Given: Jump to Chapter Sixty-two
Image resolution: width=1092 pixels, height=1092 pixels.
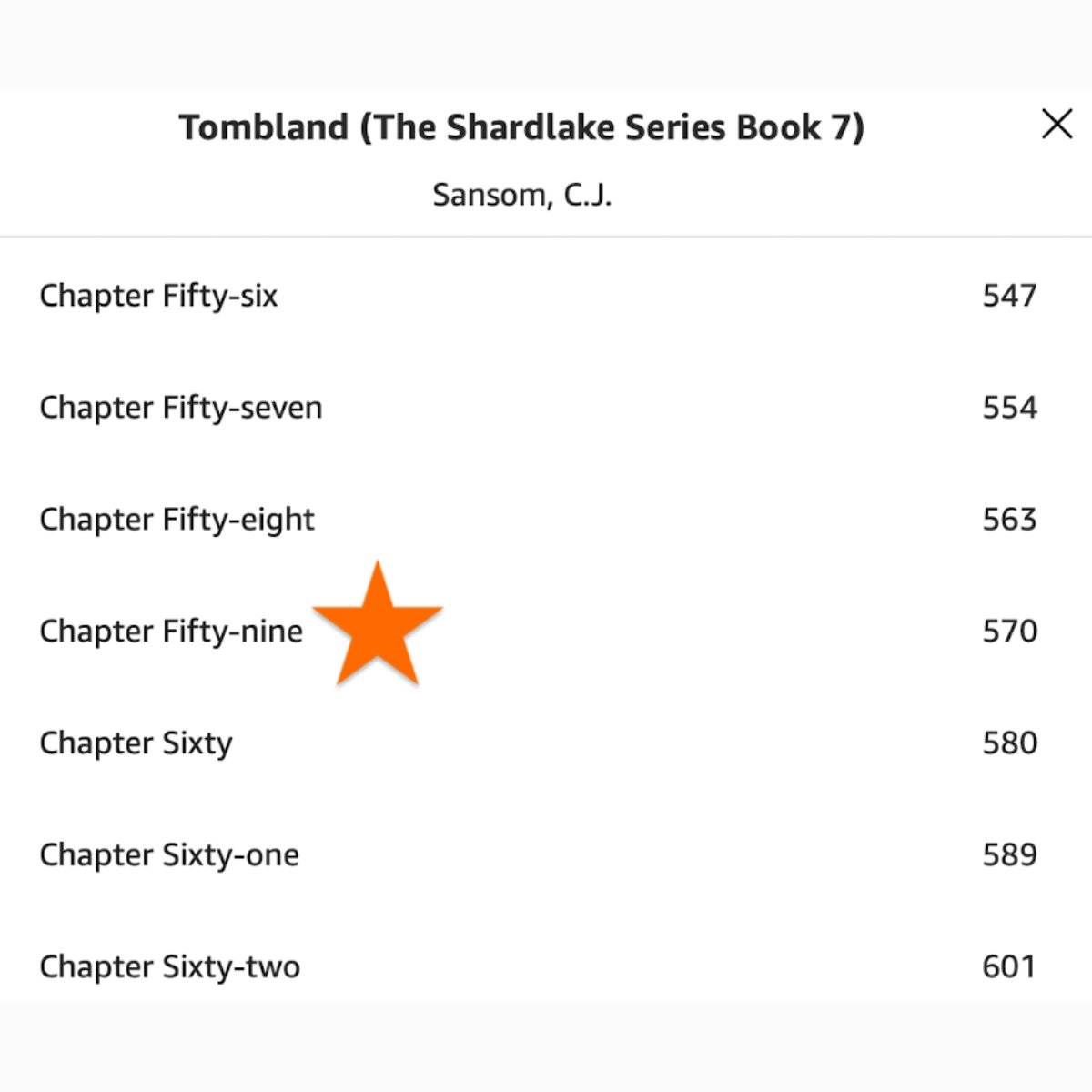Looking at the screenshot, I should tap(169, 966).
